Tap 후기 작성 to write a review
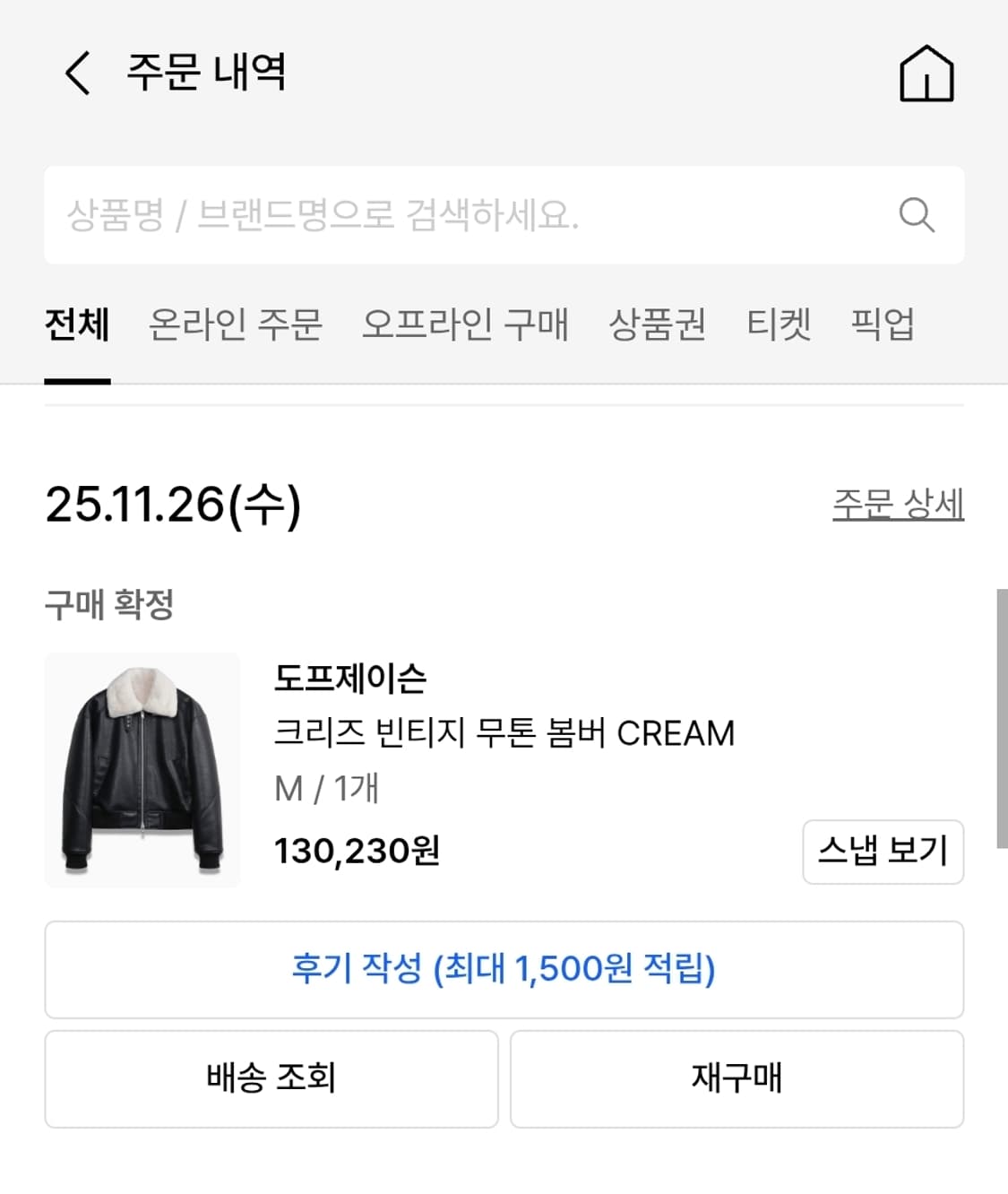1008x1194 pixels. pyautogui.click(x=504, y=970)
